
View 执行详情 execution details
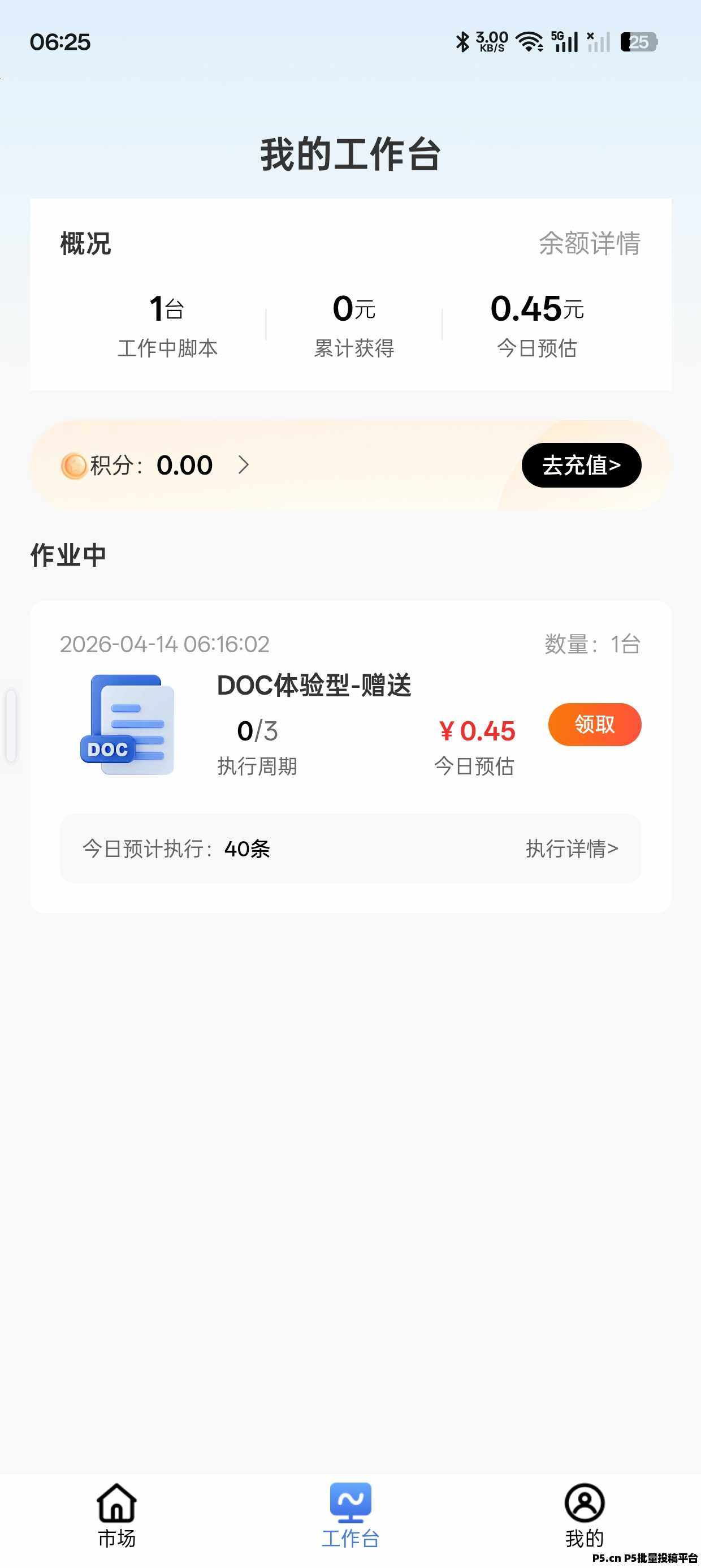572,848
